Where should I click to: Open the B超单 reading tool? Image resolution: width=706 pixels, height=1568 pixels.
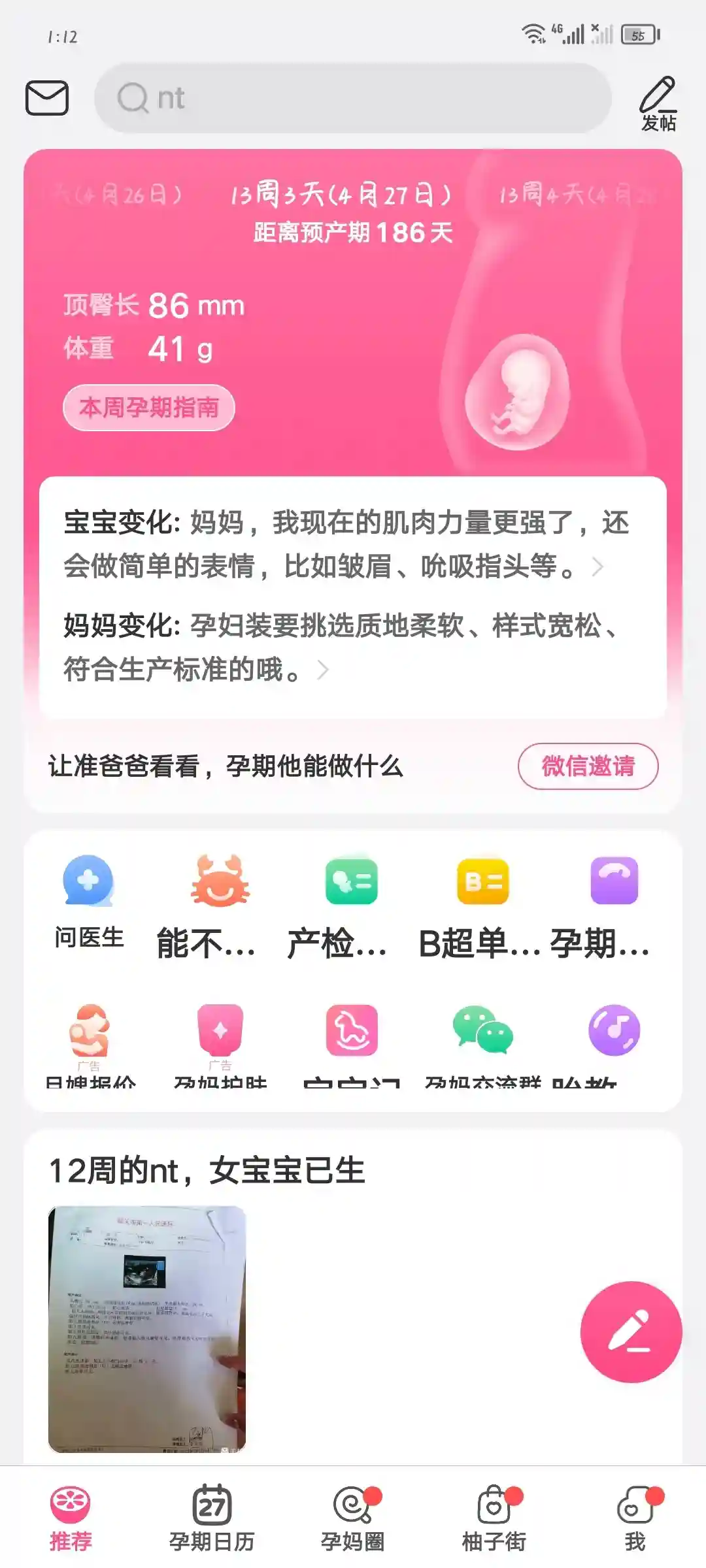[x=482, y=905]
